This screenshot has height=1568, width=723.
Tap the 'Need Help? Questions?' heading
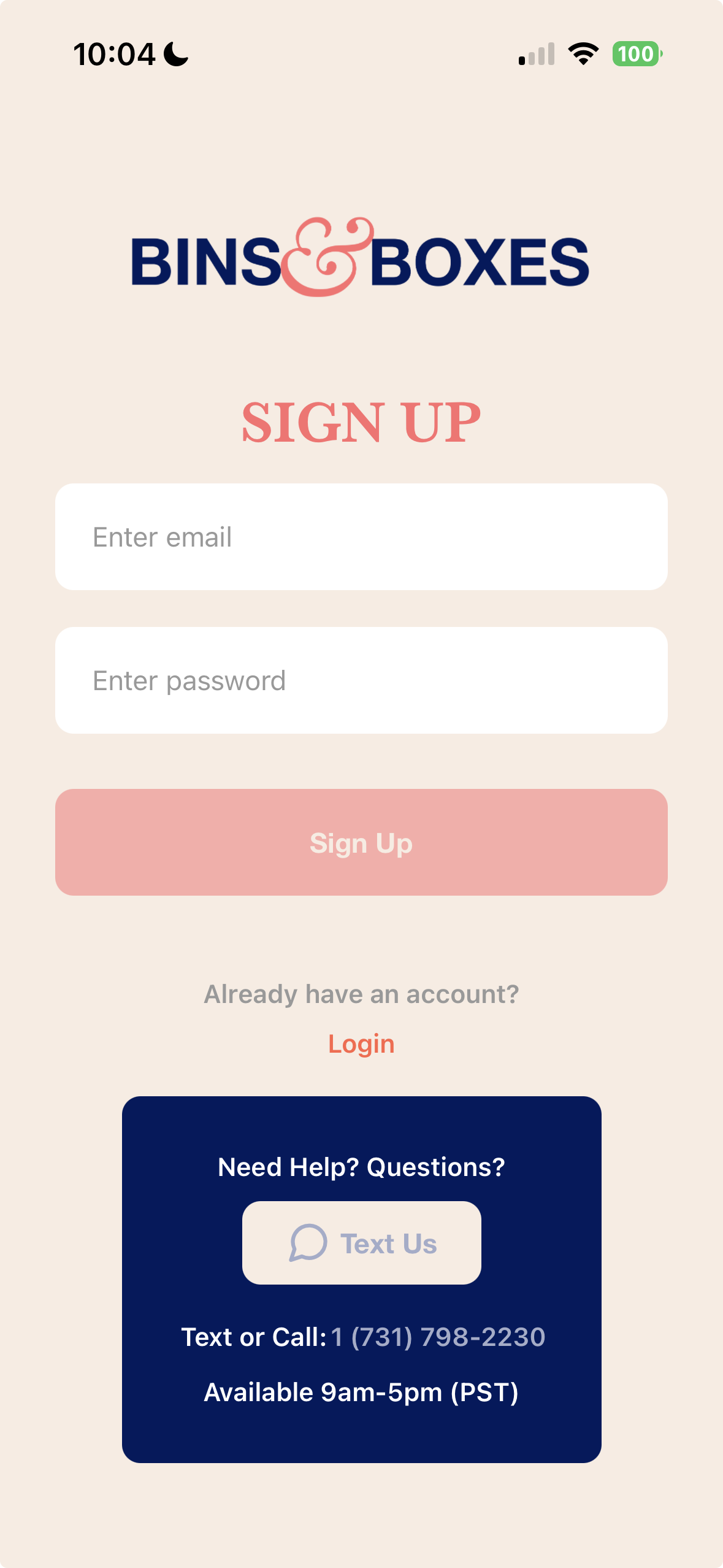361,1165
